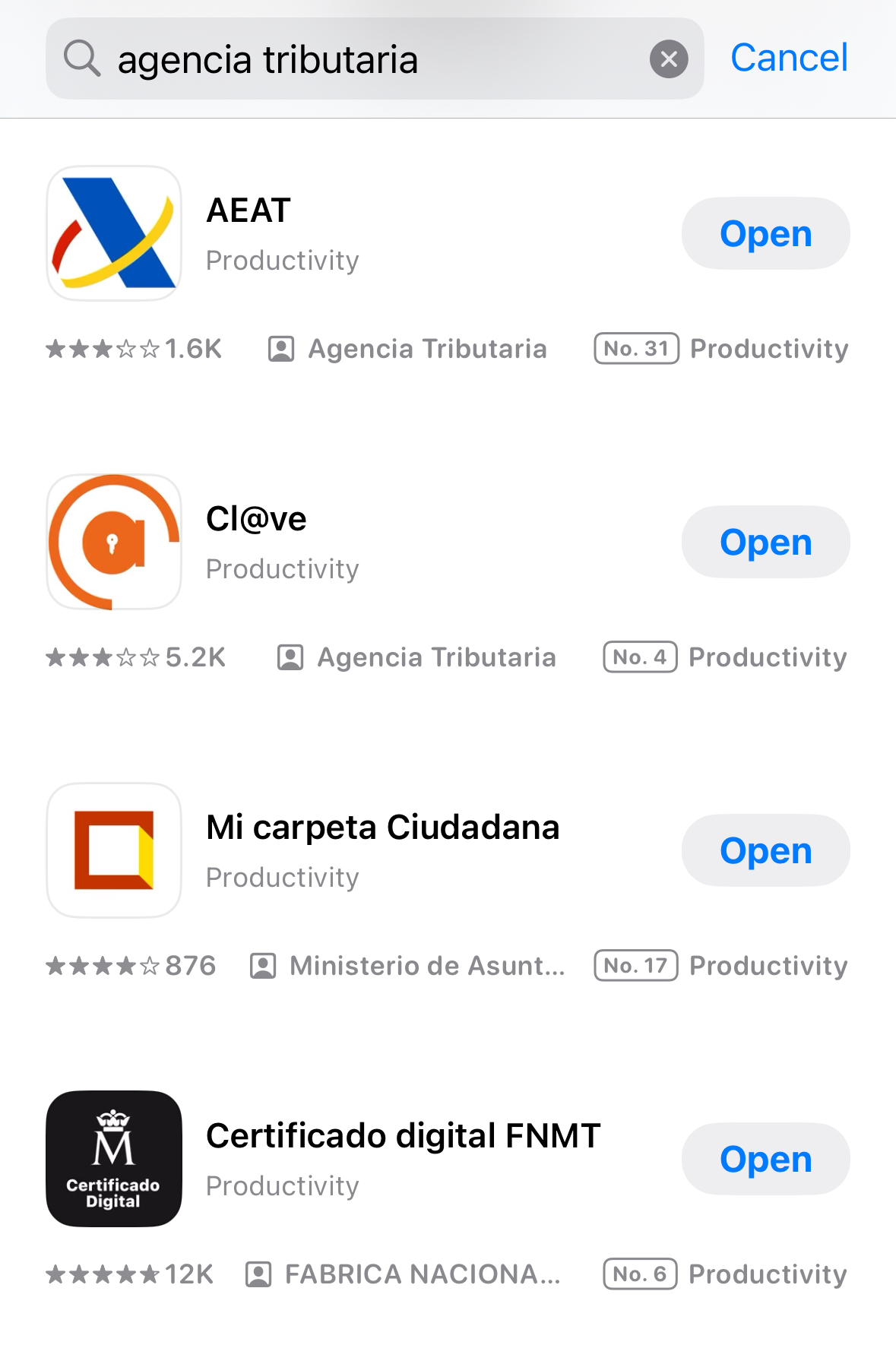Screen dimensions: 896x1345
Task: Tap the developer icon beside FABRICA NACIONA...
Action: click(x=258, y=1274)
